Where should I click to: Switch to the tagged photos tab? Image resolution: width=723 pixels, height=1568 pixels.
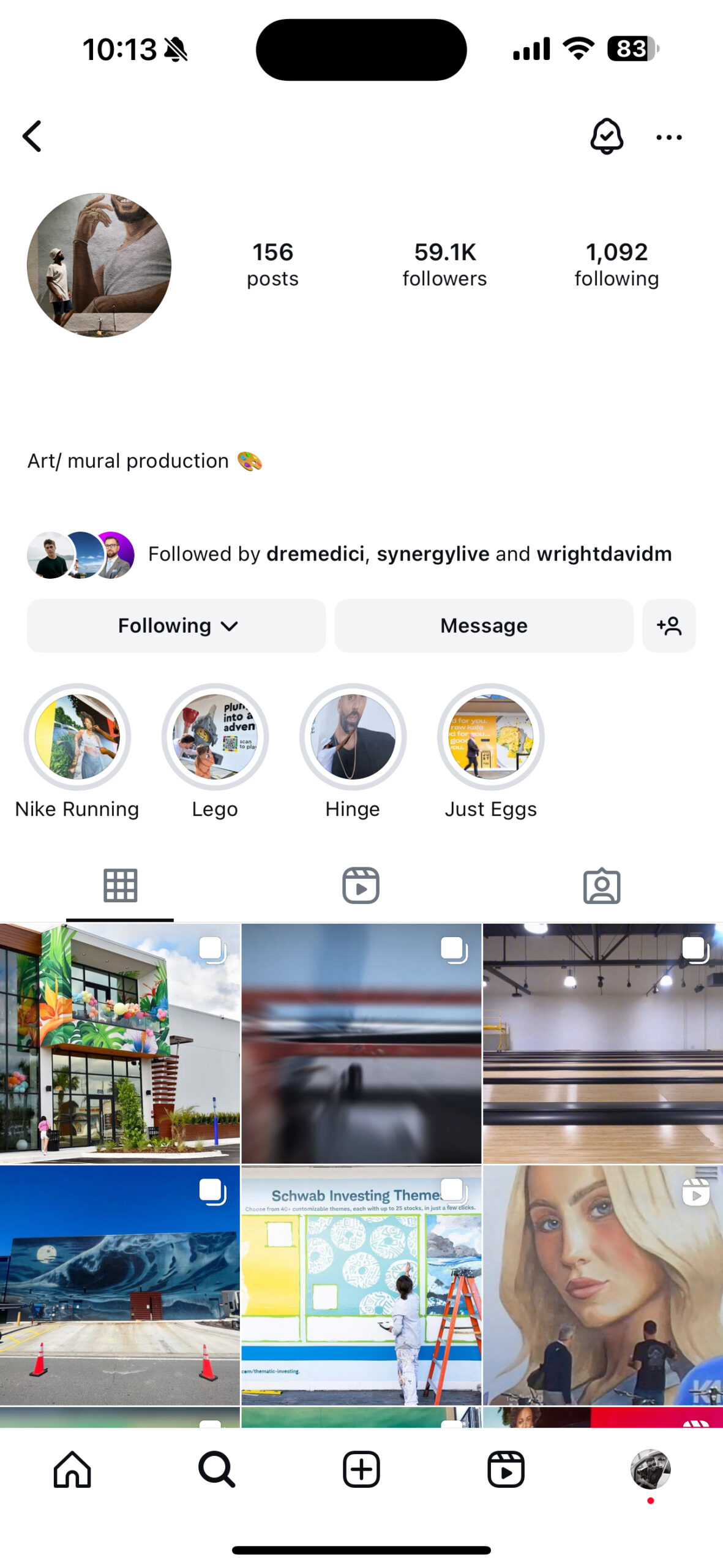601,885
